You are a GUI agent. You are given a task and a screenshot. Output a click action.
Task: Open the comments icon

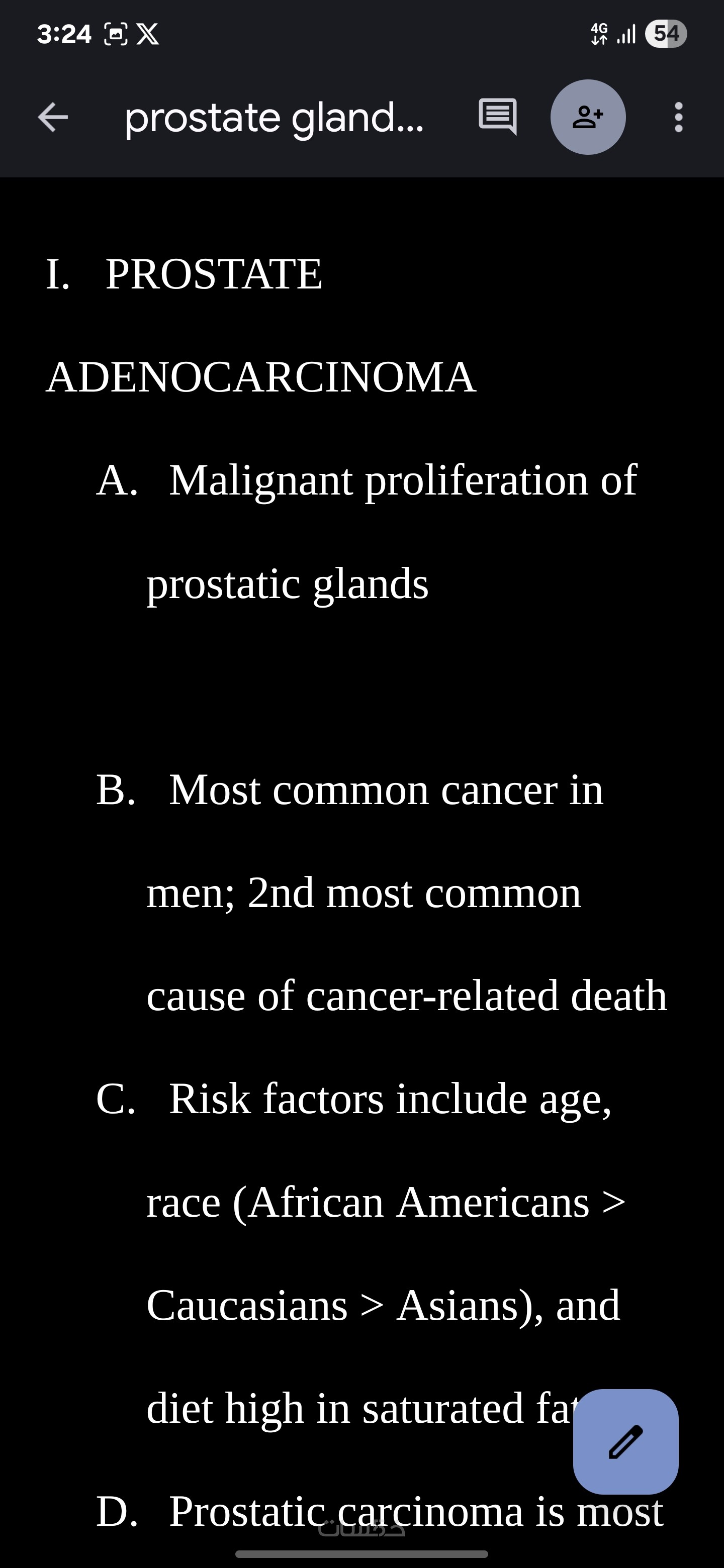pos(497,117)
